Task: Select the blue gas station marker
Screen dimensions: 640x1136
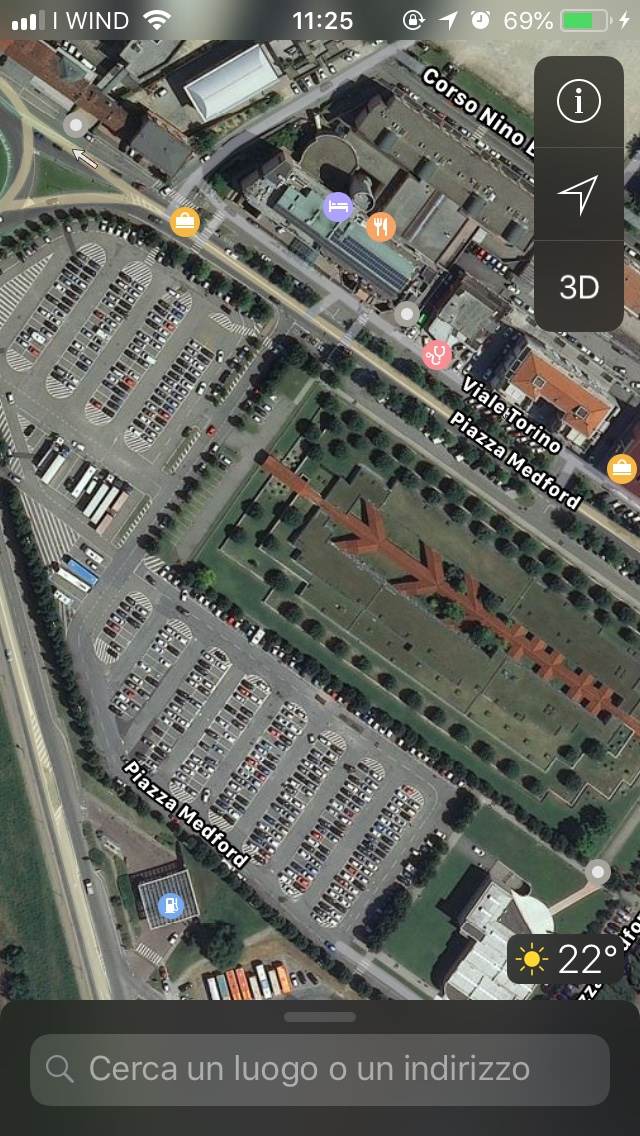Action: pos(172,906)
